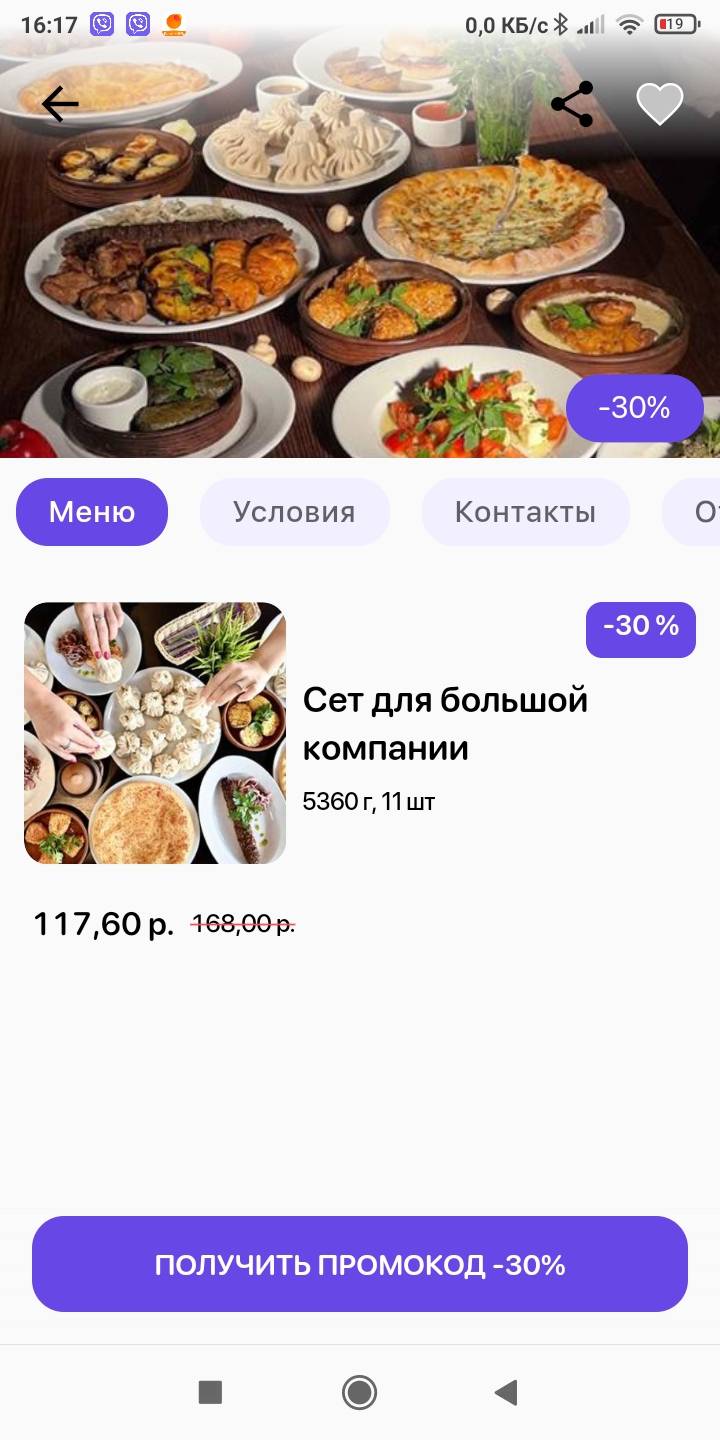Switch to the Условия tab
This screenshot has width=720, height=1440.
click(x=294, y=512)
